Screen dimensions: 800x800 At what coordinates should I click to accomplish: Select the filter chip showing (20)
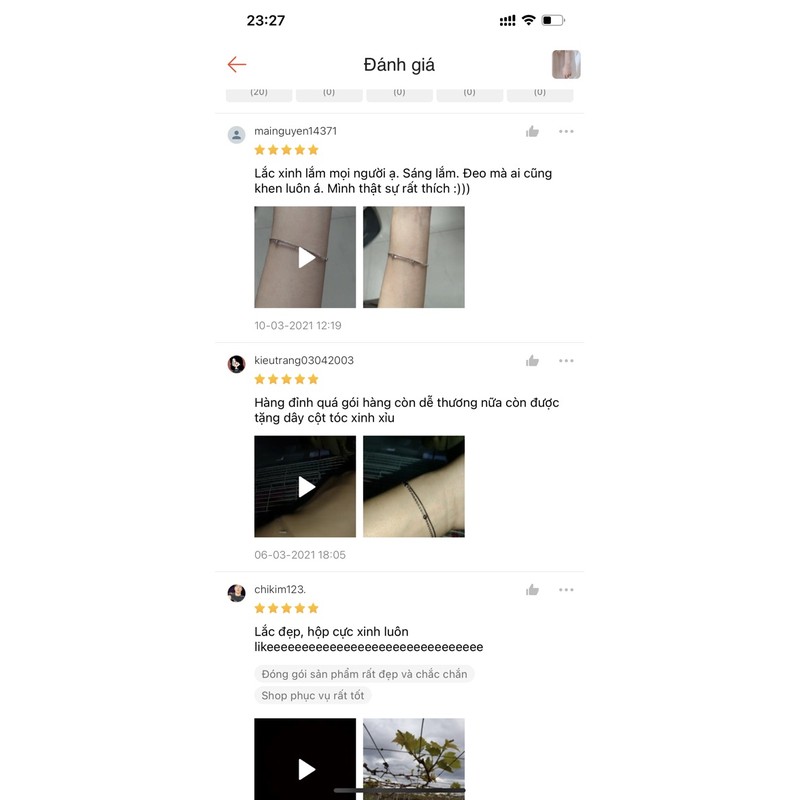(x=259, y=93)
